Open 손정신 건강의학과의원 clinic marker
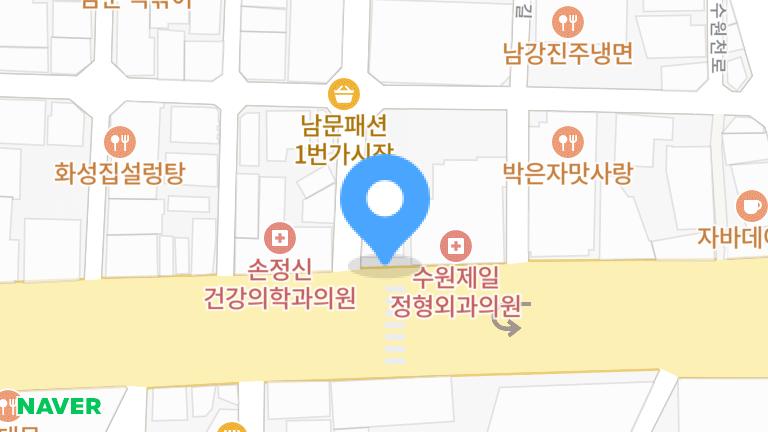 coord(280,239)
